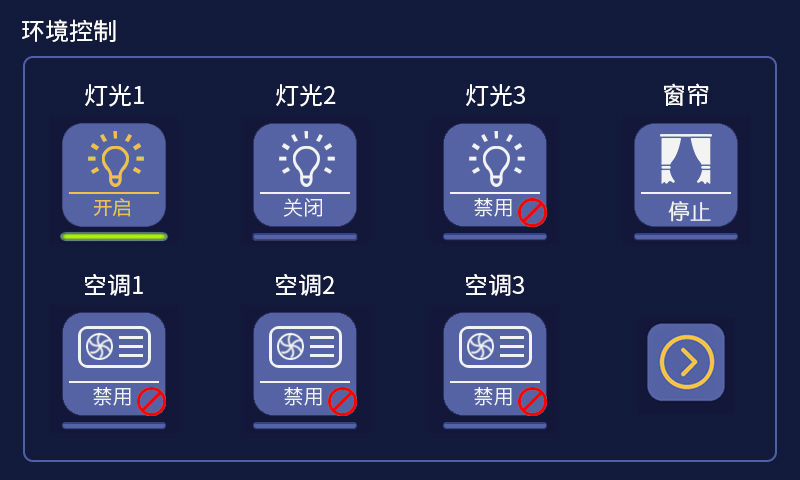
Task: Go to next page with arrow button
Action: 686,362
